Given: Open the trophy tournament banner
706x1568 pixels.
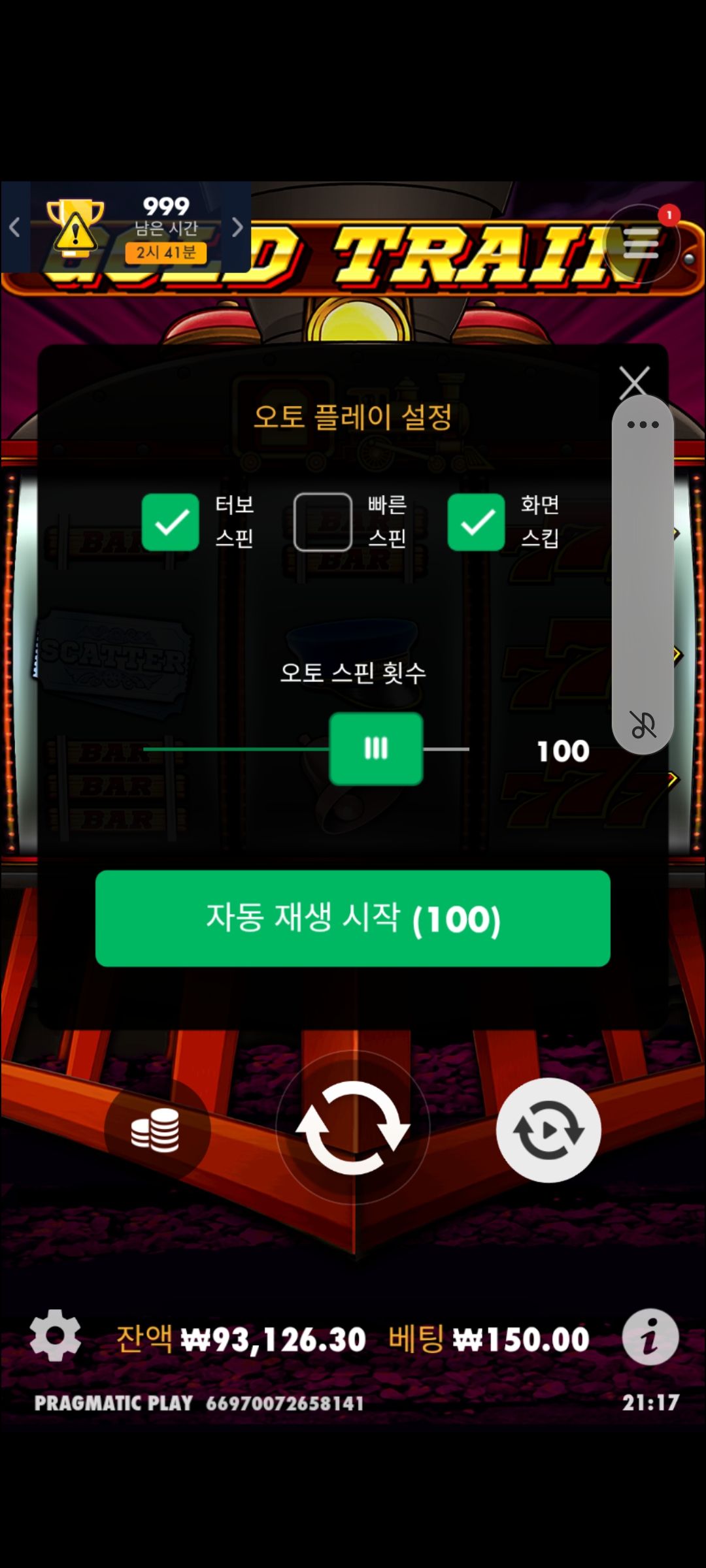Looking at the screenshot, I should pos(131,229).
